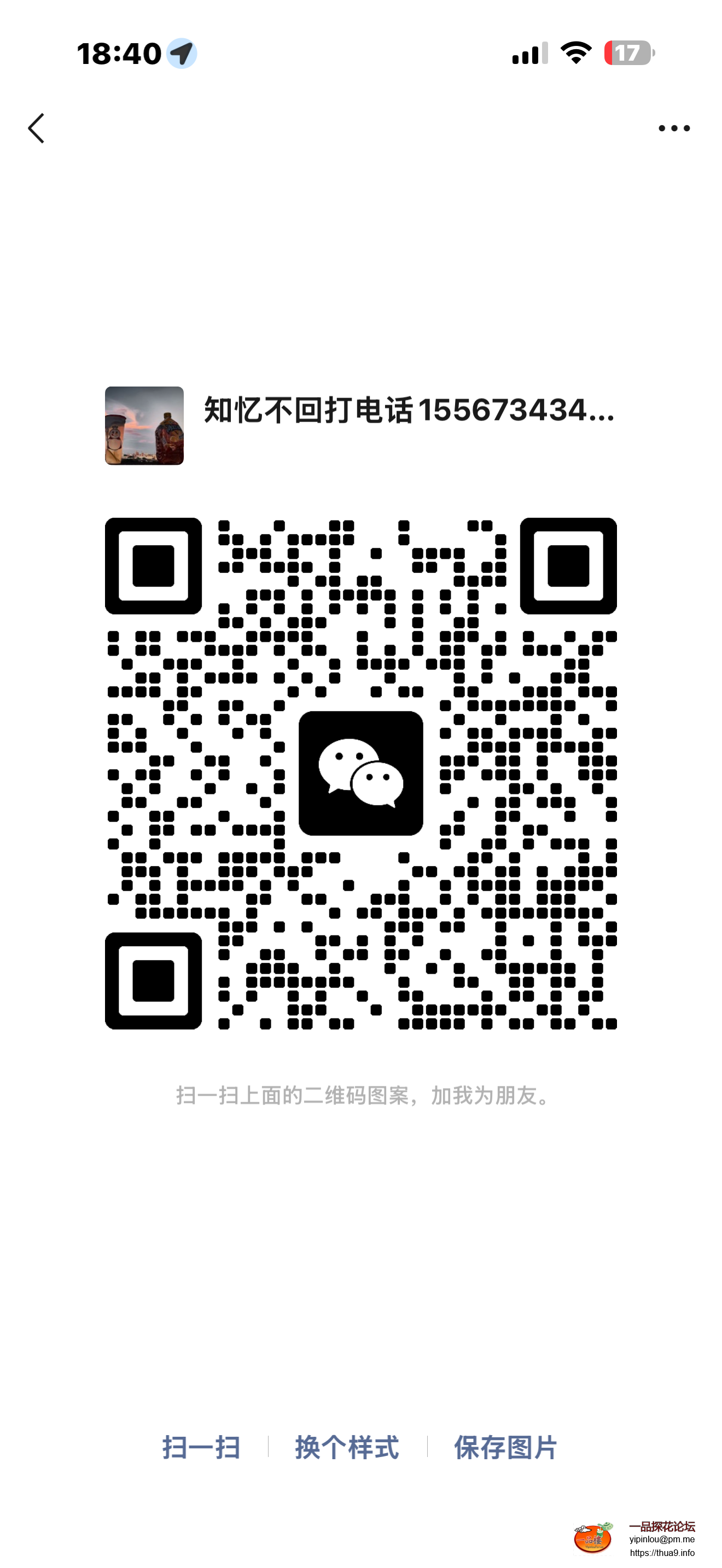Select 换个样式 to change QR style
The image size is (722, 1568).
click(347, 1447)
